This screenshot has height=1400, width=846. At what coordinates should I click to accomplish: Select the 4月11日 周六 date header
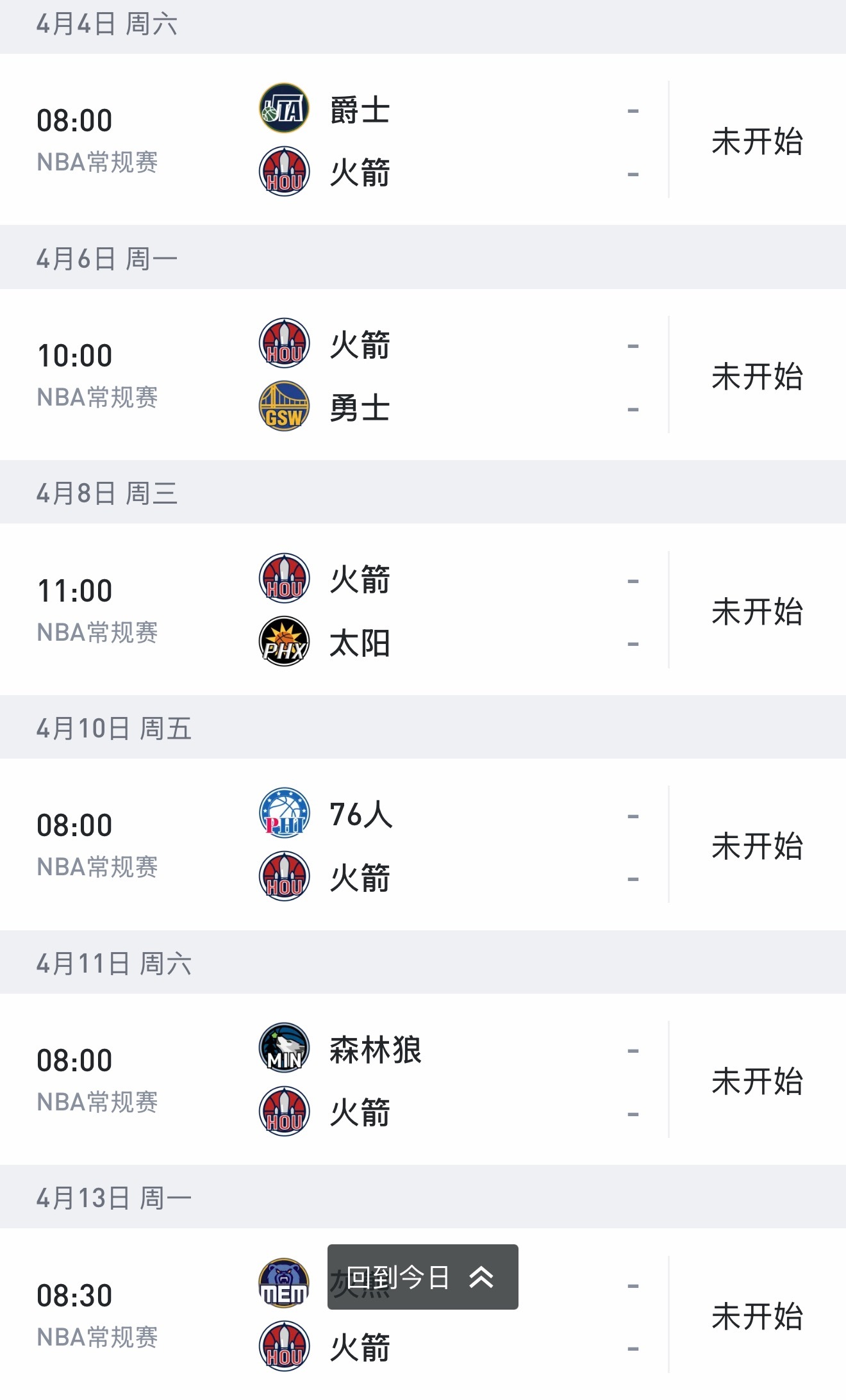pyautogui.click(x=114, y=962)
